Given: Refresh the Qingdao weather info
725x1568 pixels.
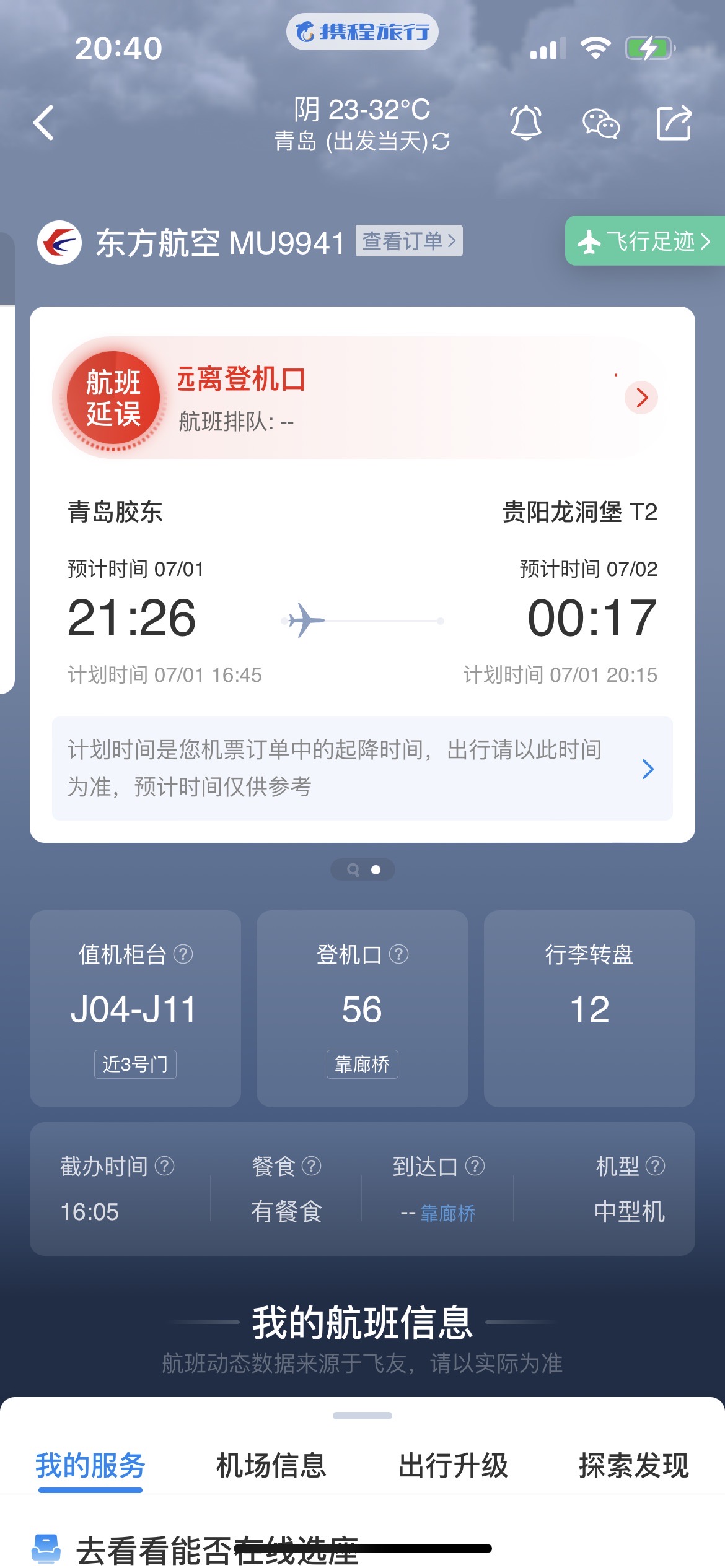Looking at the screenshot, I should (x=441, y=142).
